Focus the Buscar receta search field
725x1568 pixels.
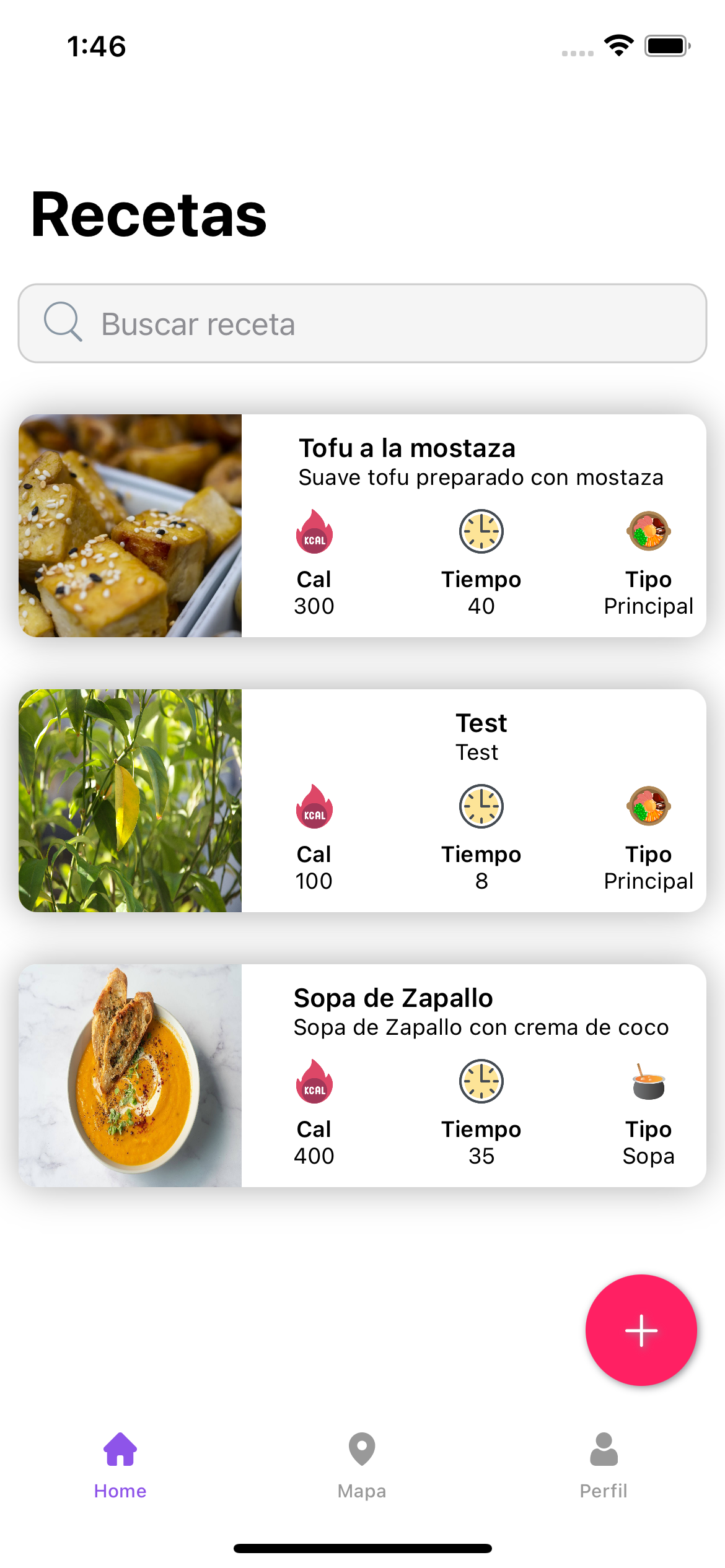click(x=362, y=323)
